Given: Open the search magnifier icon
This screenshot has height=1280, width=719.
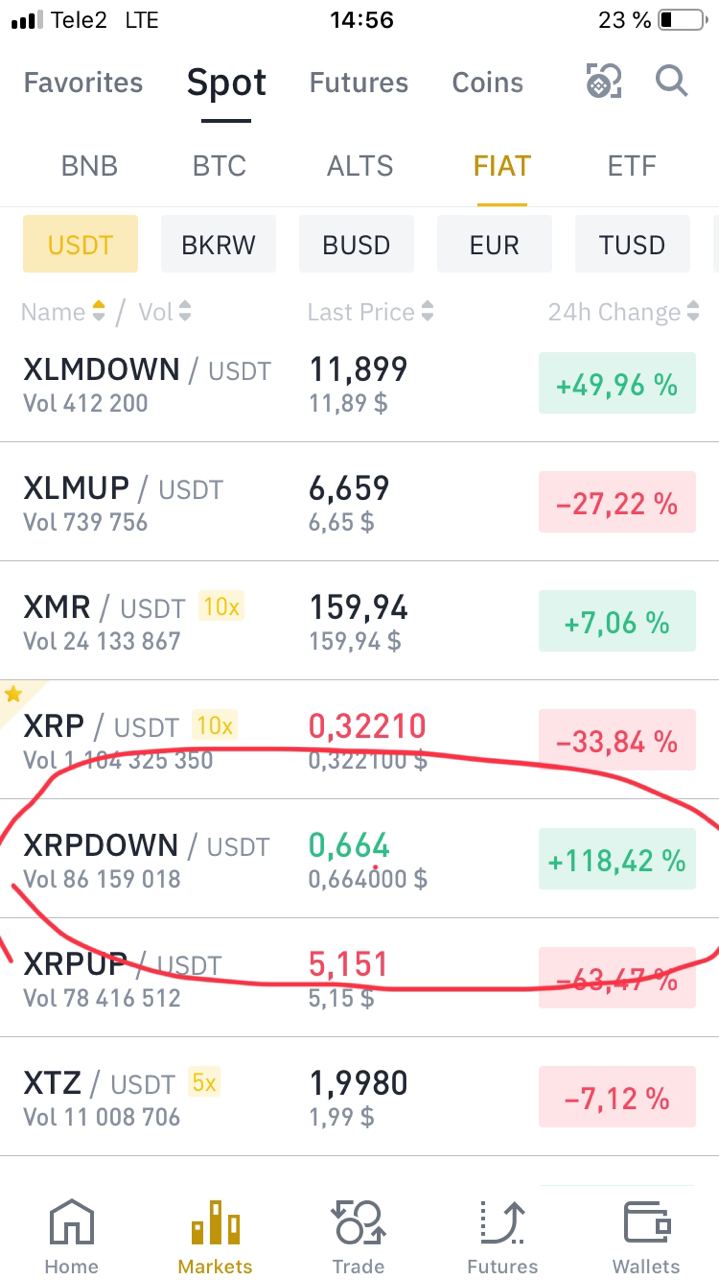Looking at the screenshot, I should [672, 81].
